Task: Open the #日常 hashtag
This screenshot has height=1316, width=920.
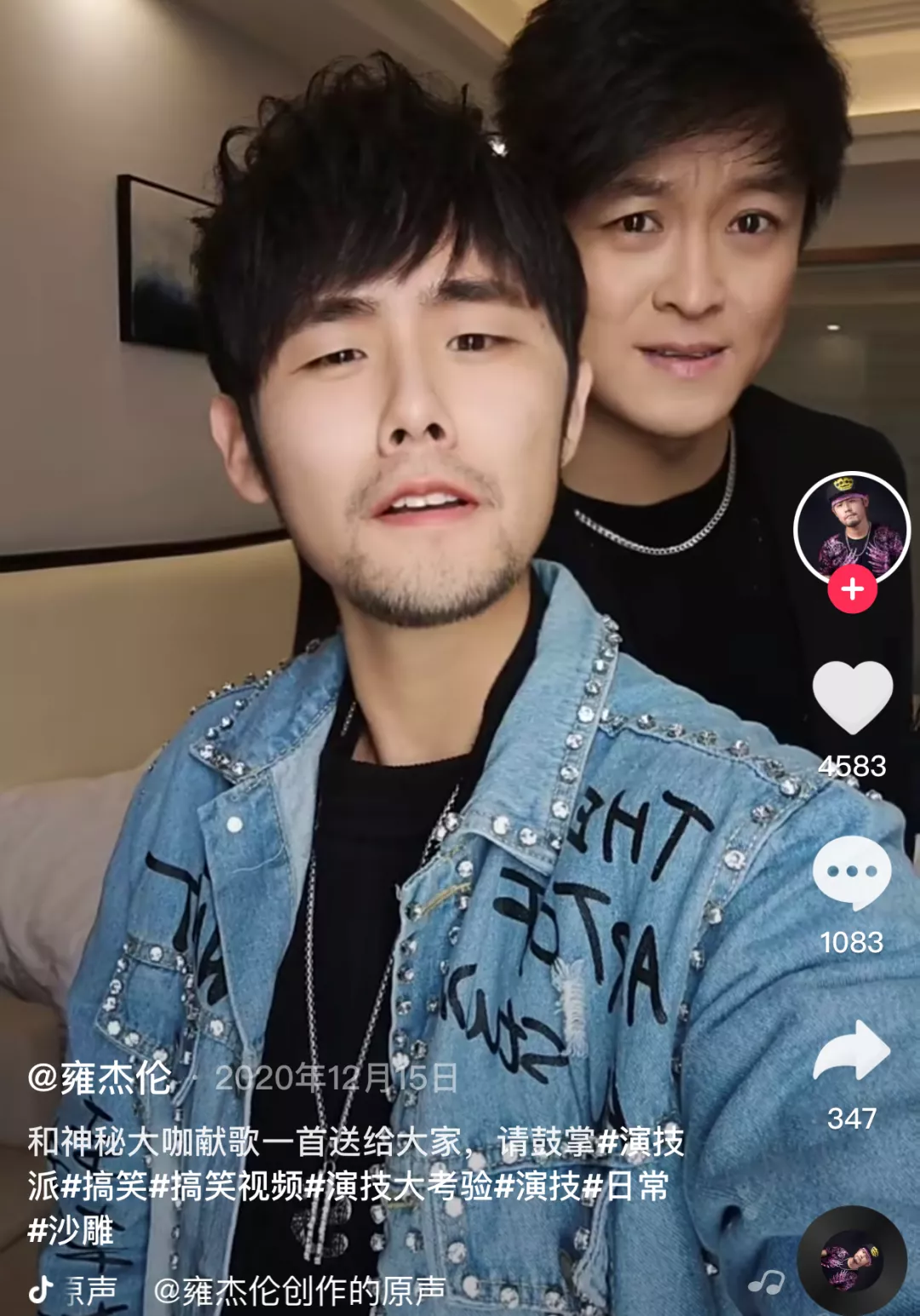Action: coord(626,1187)
